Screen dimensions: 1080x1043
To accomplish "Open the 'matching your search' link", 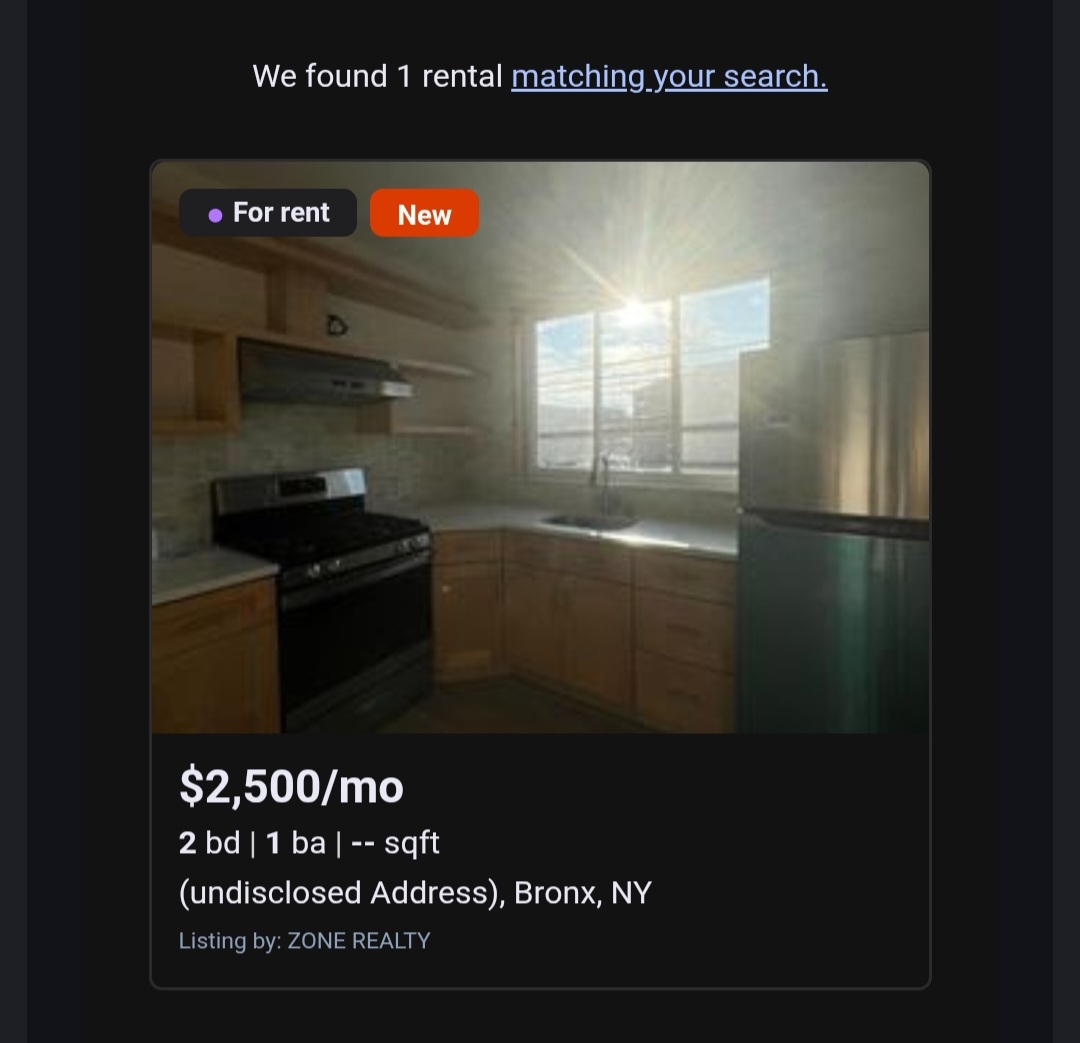I will pos(669,76).
